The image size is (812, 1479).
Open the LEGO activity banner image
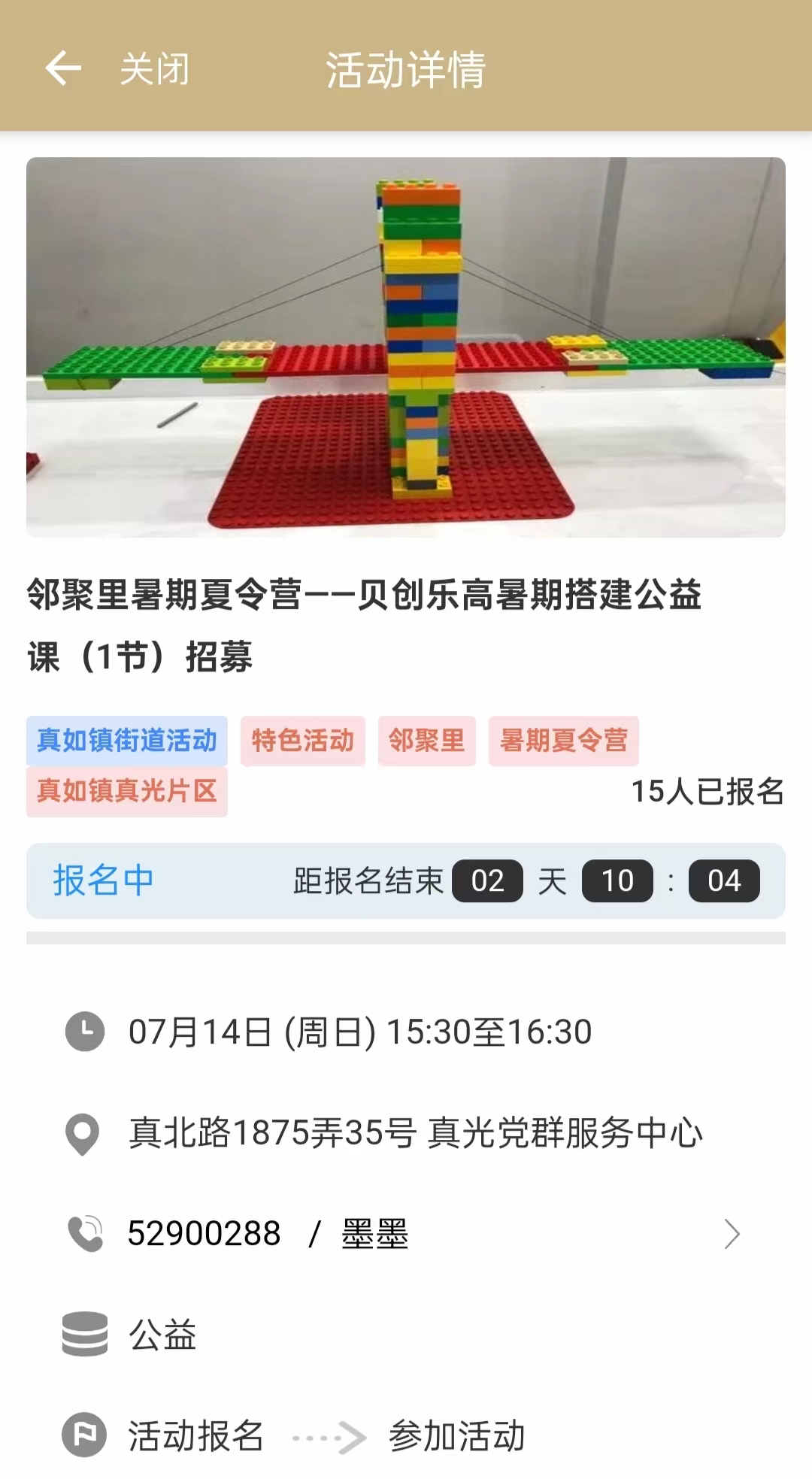(406, 347)
